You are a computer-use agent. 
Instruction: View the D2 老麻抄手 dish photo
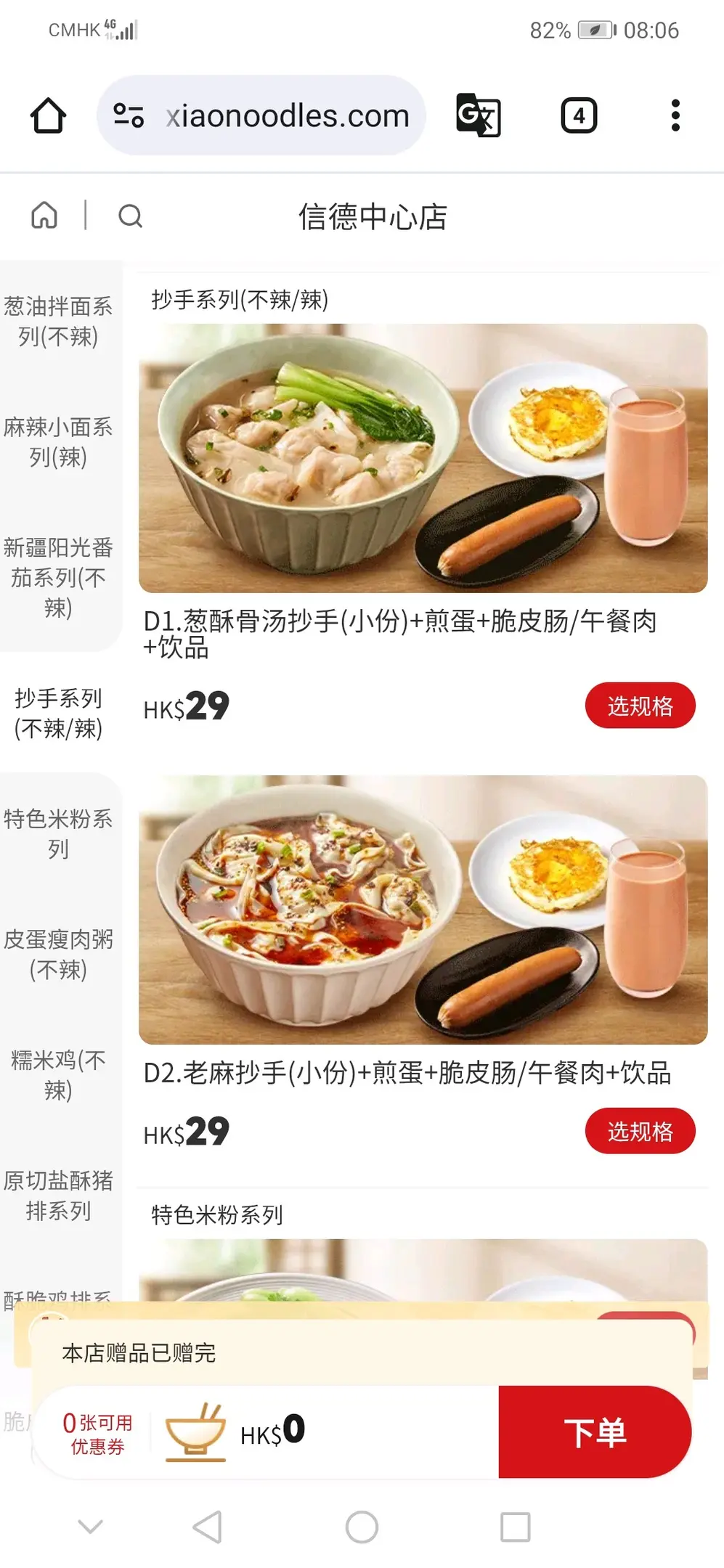(x=423, y=910)
